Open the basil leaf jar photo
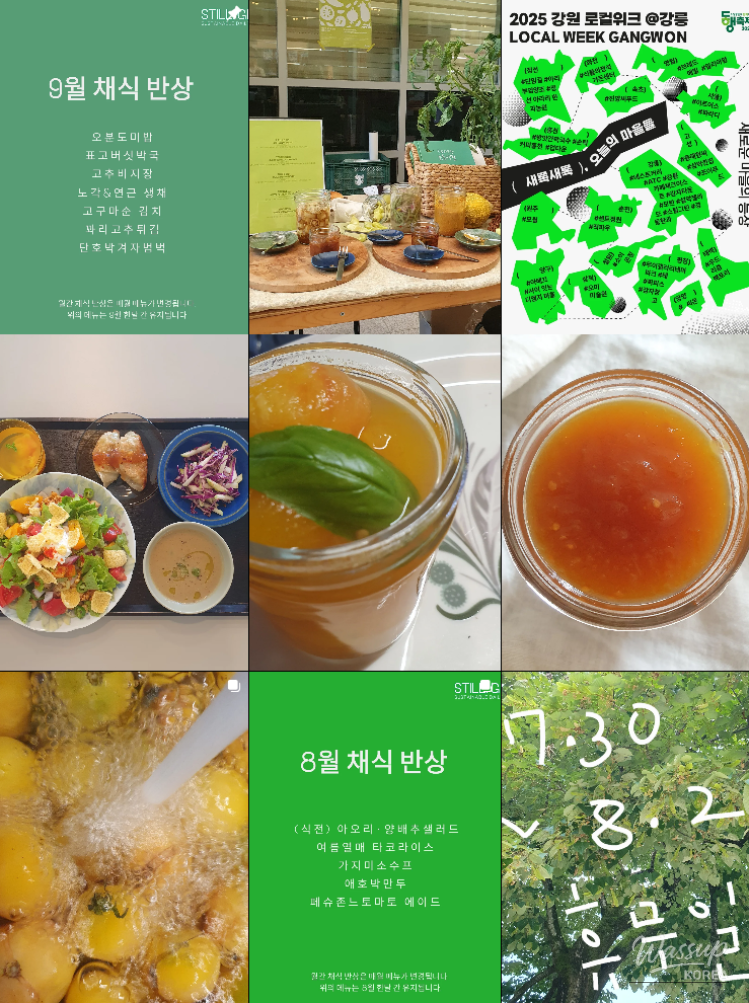Viewport: 749px width, 1003px height. click(x=375, y=503)
